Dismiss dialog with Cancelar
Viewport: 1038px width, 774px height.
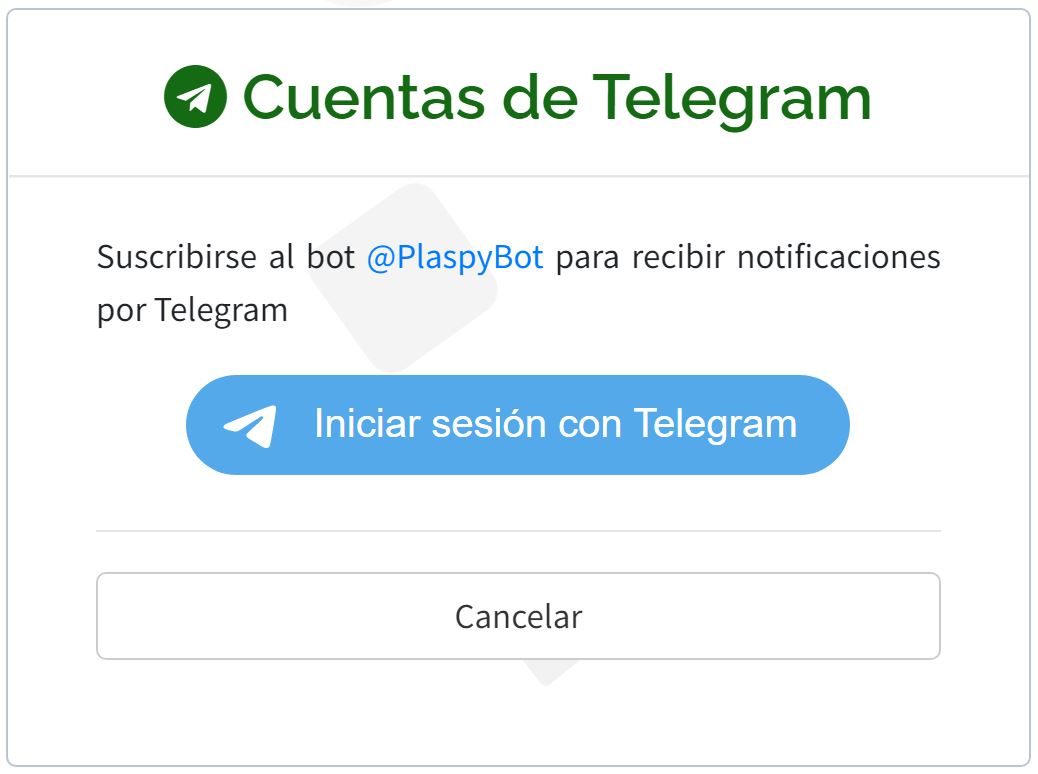click(x=518, y=616)
